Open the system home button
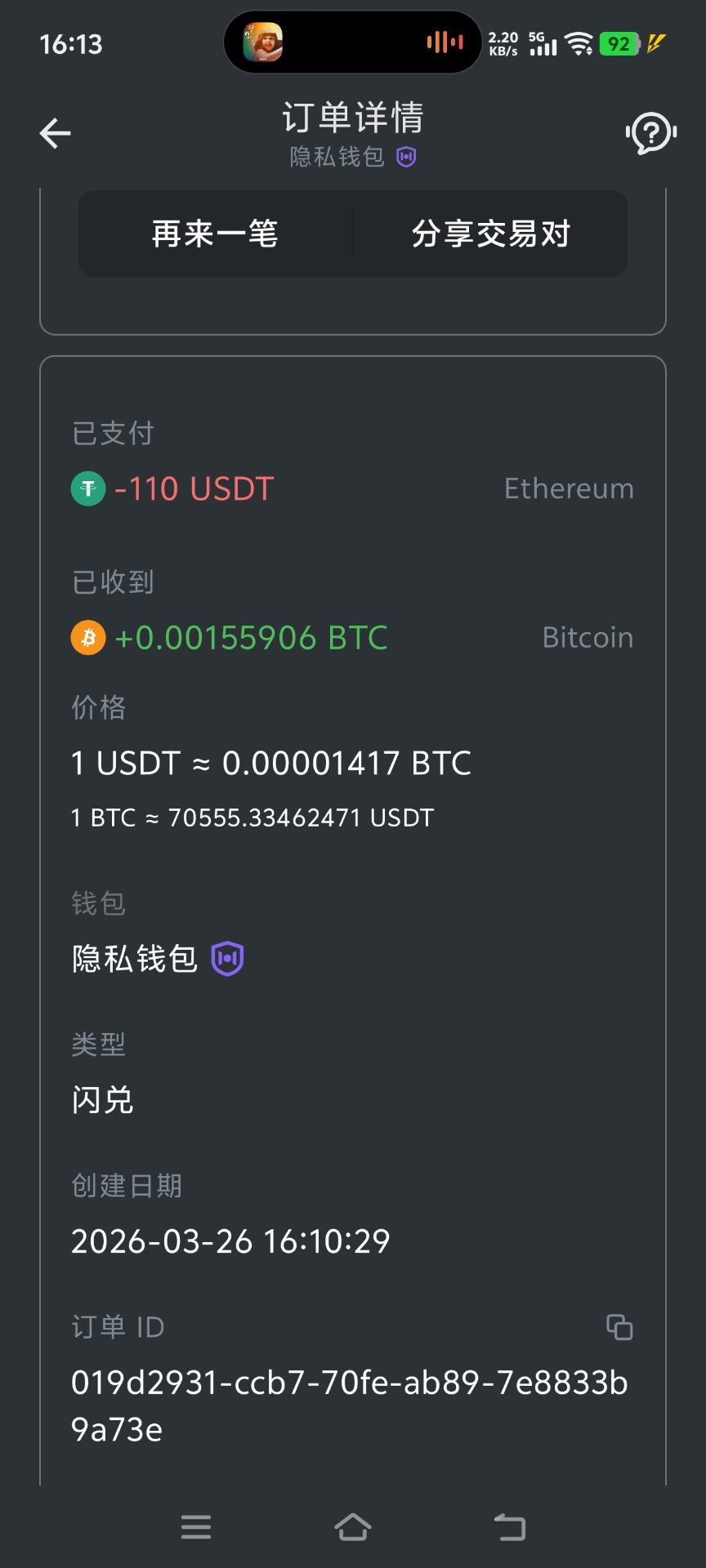The image size is (706, 1568). point(353,1526)
